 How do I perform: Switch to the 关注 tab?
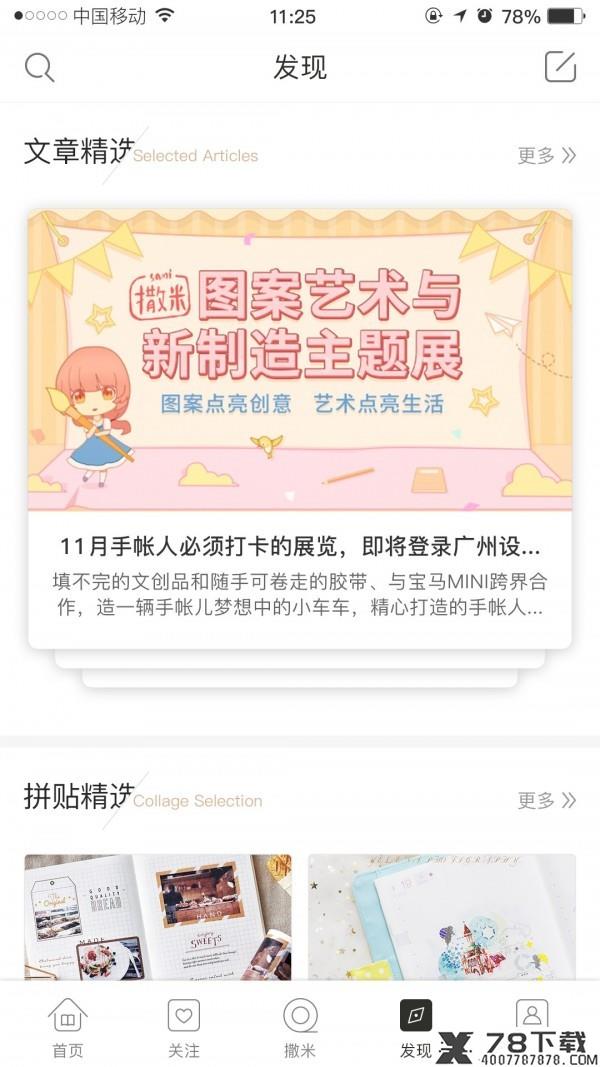(184, 1028)
